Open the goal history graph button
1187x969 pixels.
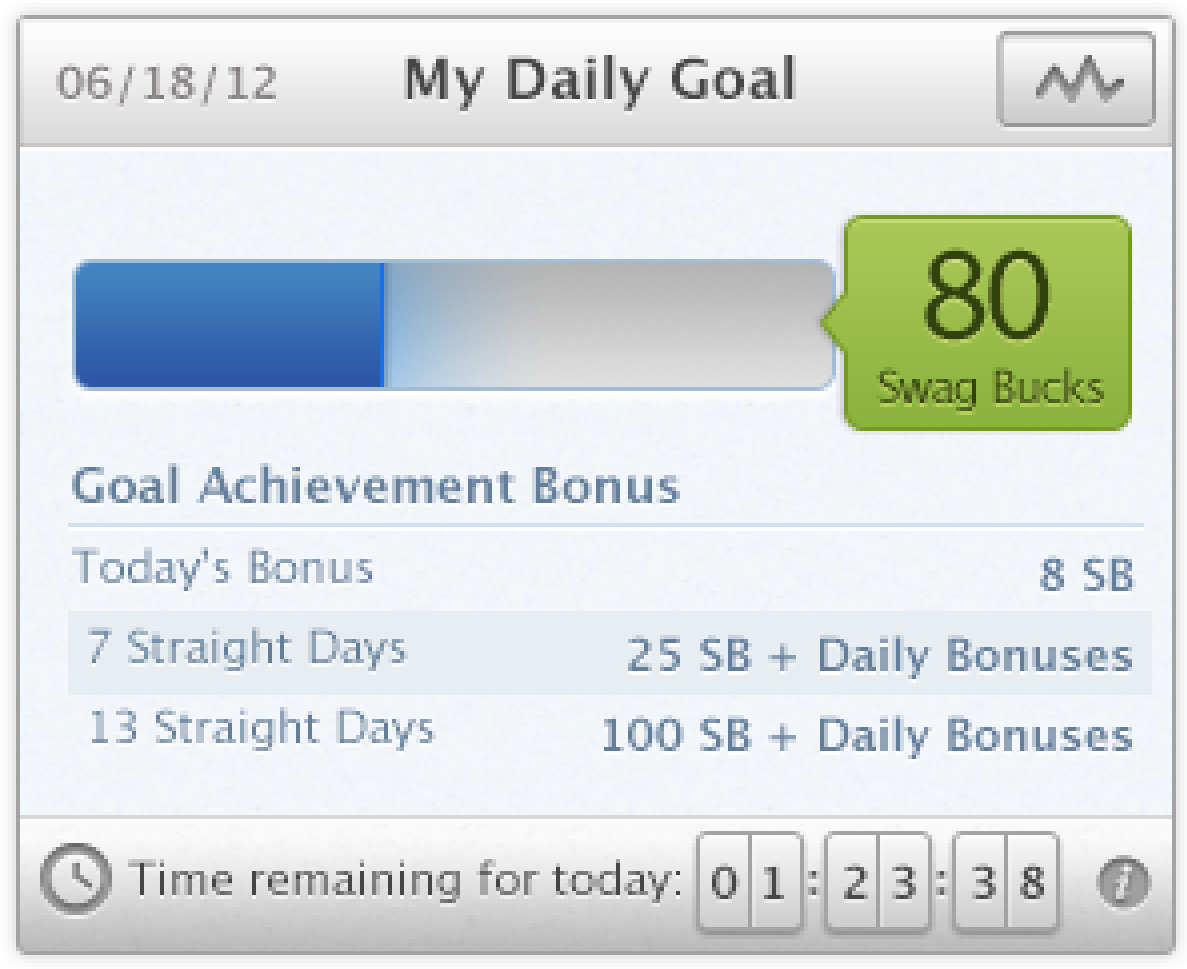[1076, 80]
